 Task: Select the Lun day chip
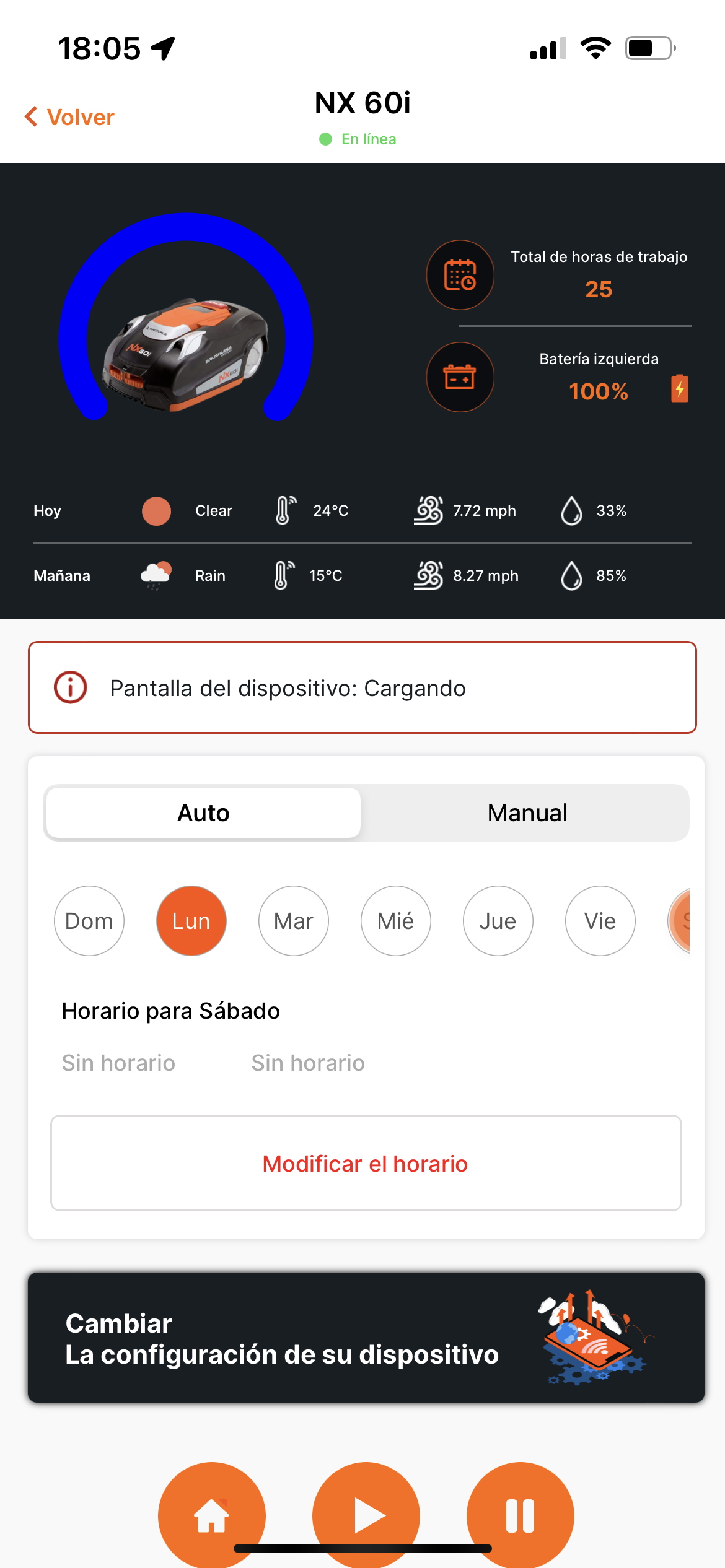[x=191, y=921]
